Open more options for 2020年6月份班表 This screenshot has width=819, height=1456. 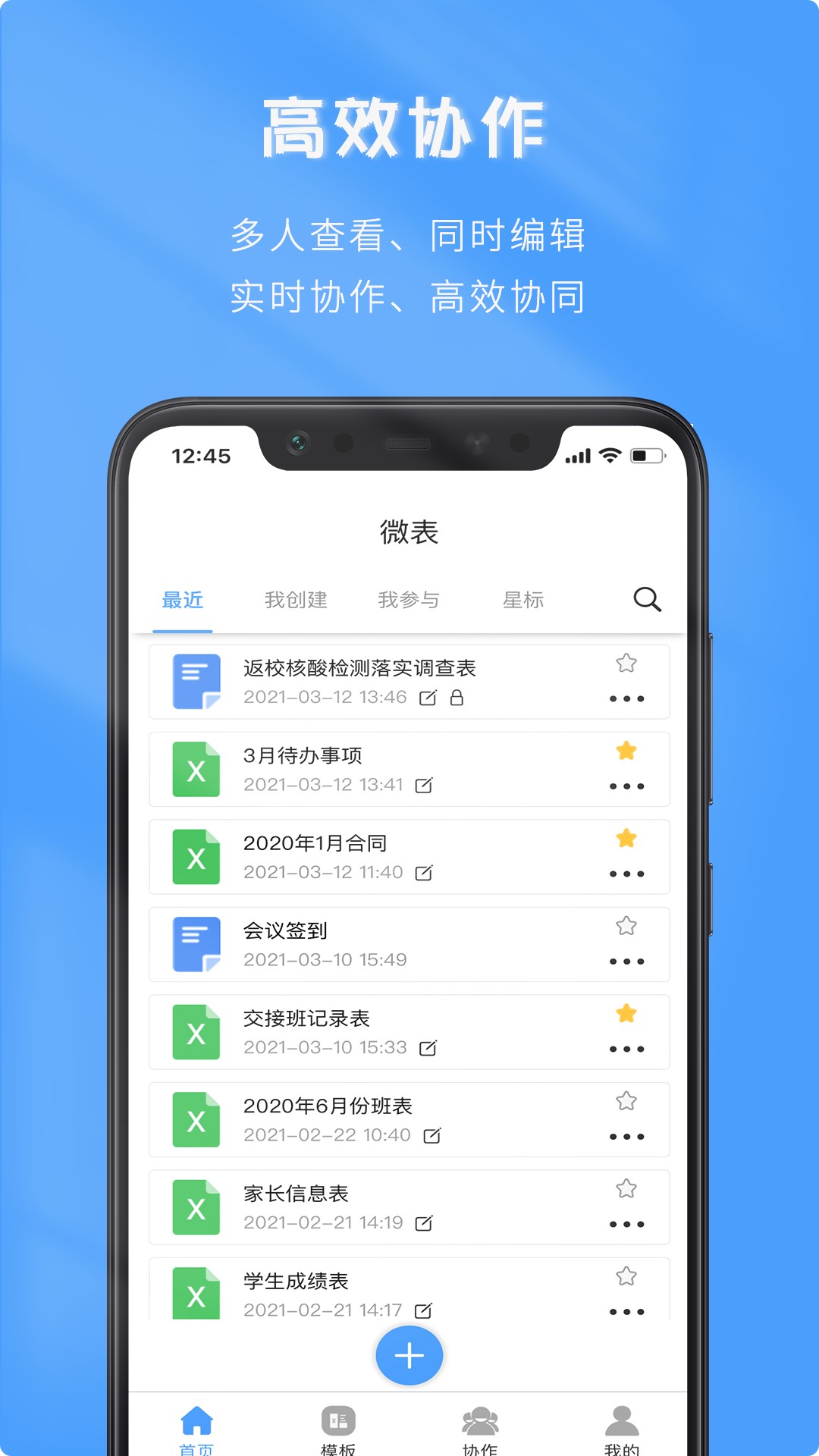point(628,1135)
